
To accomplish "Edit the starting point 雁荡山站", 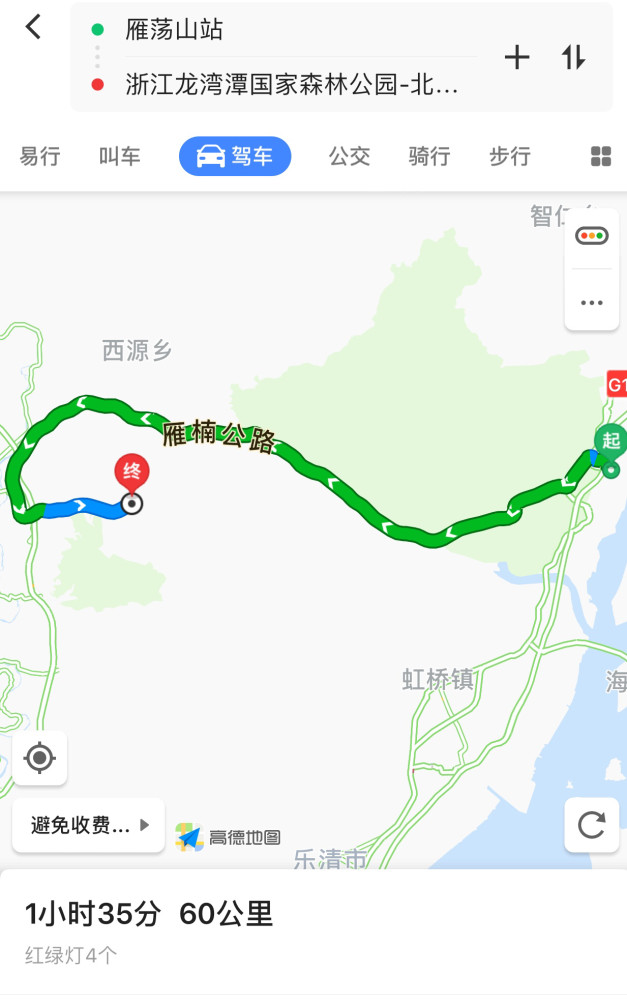I will [174, 30].
